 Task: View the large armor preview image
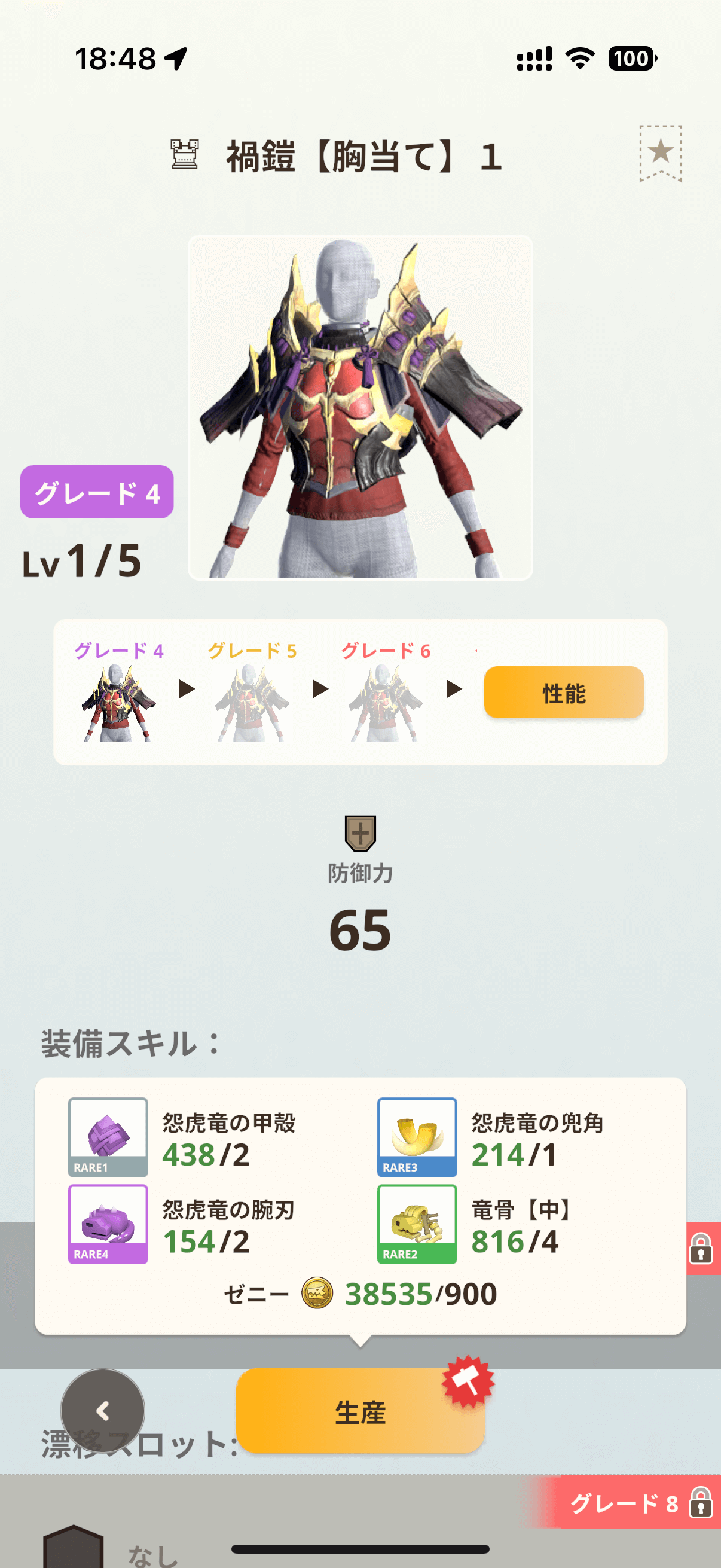pos(360,407)
